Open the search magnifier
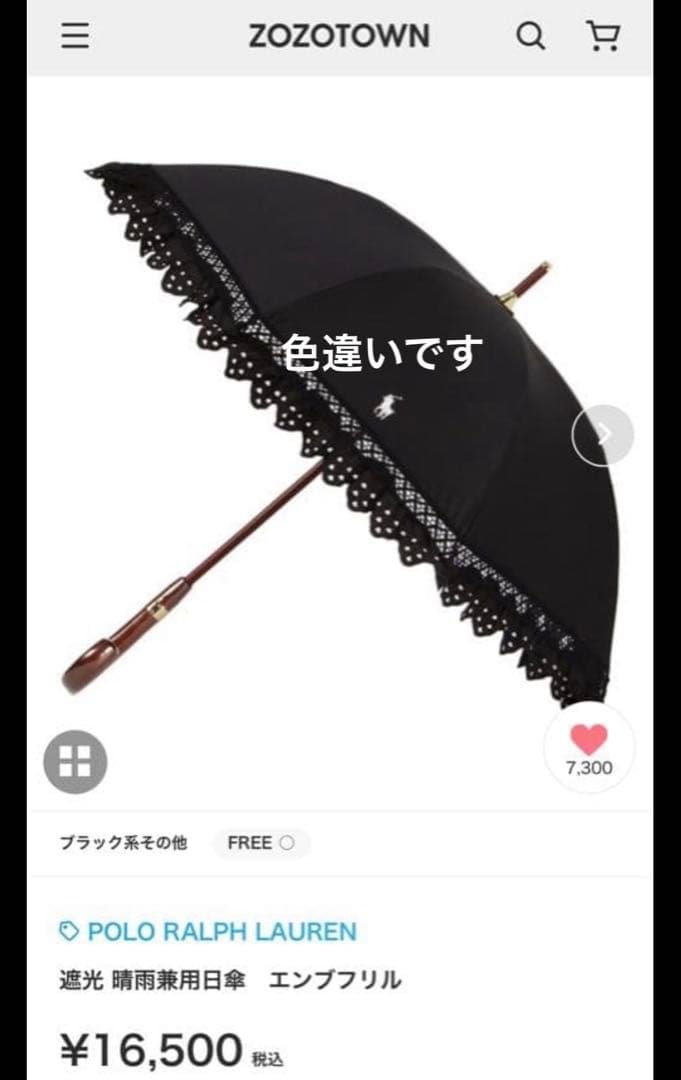 pyautogui.click(x=530, y=37)
